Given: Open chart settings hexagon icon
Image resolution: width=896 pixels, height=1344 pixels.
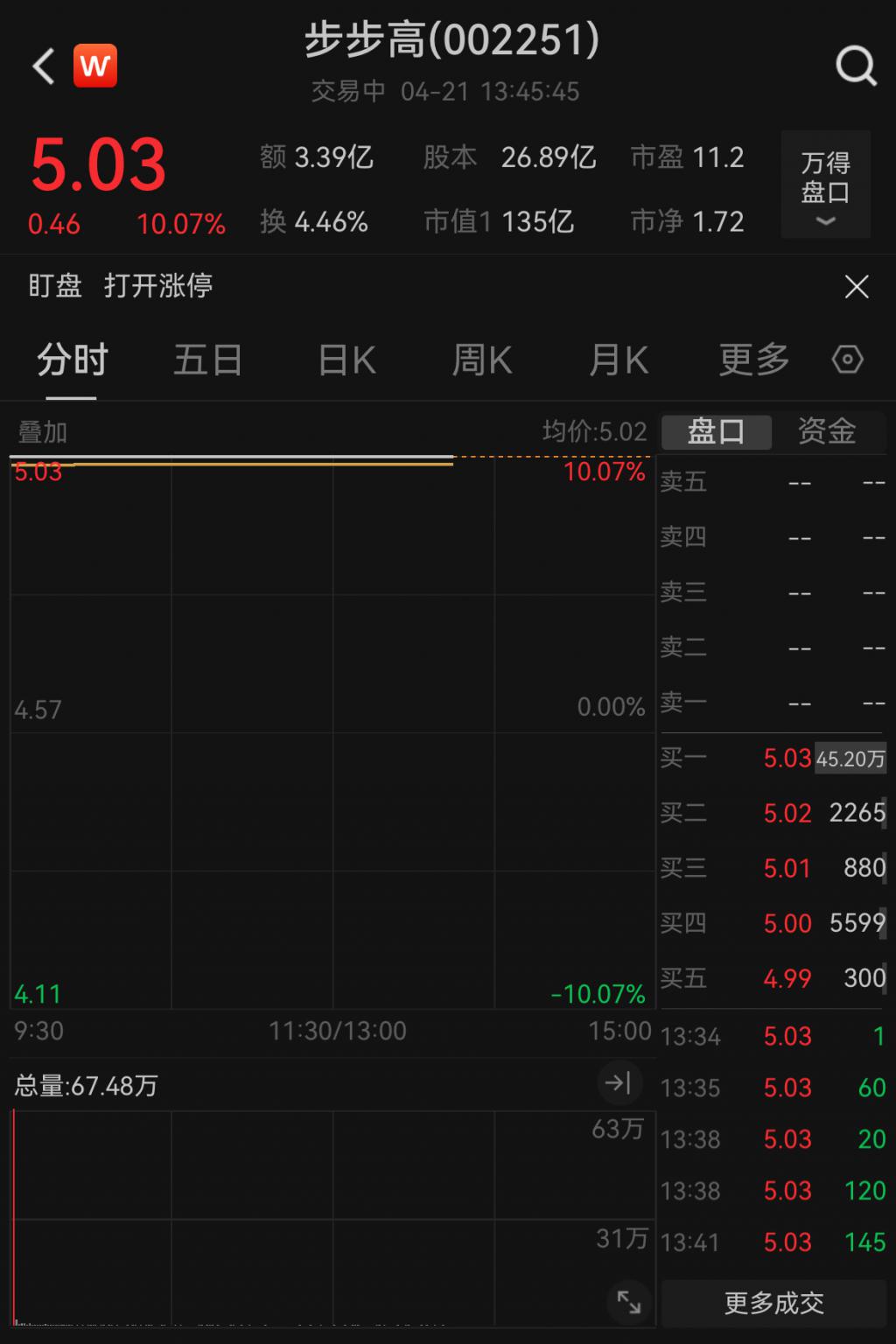Looking at the screenshot, I should coord(847,360).
